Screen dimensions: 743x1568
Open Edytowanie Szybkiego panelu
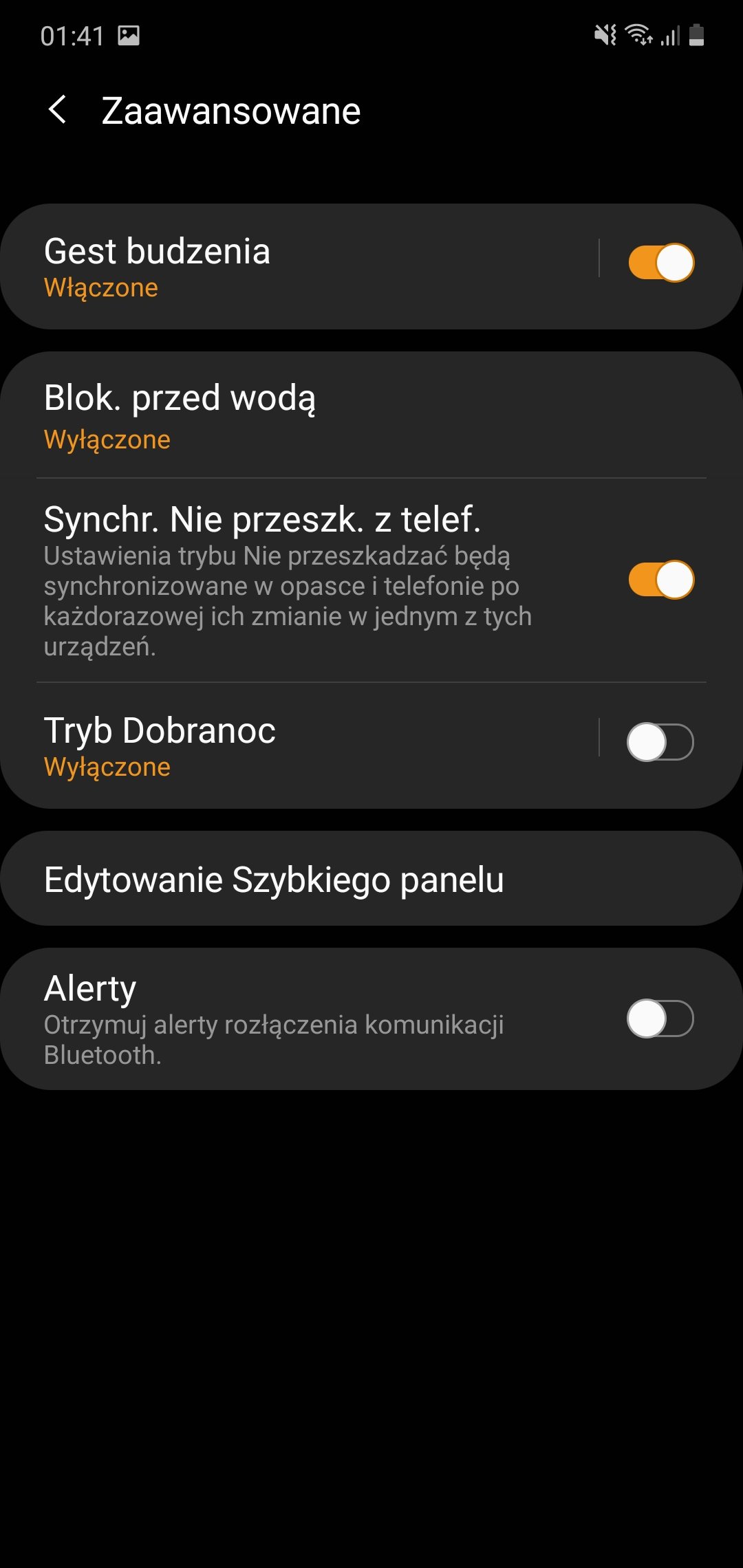point(371,878)
